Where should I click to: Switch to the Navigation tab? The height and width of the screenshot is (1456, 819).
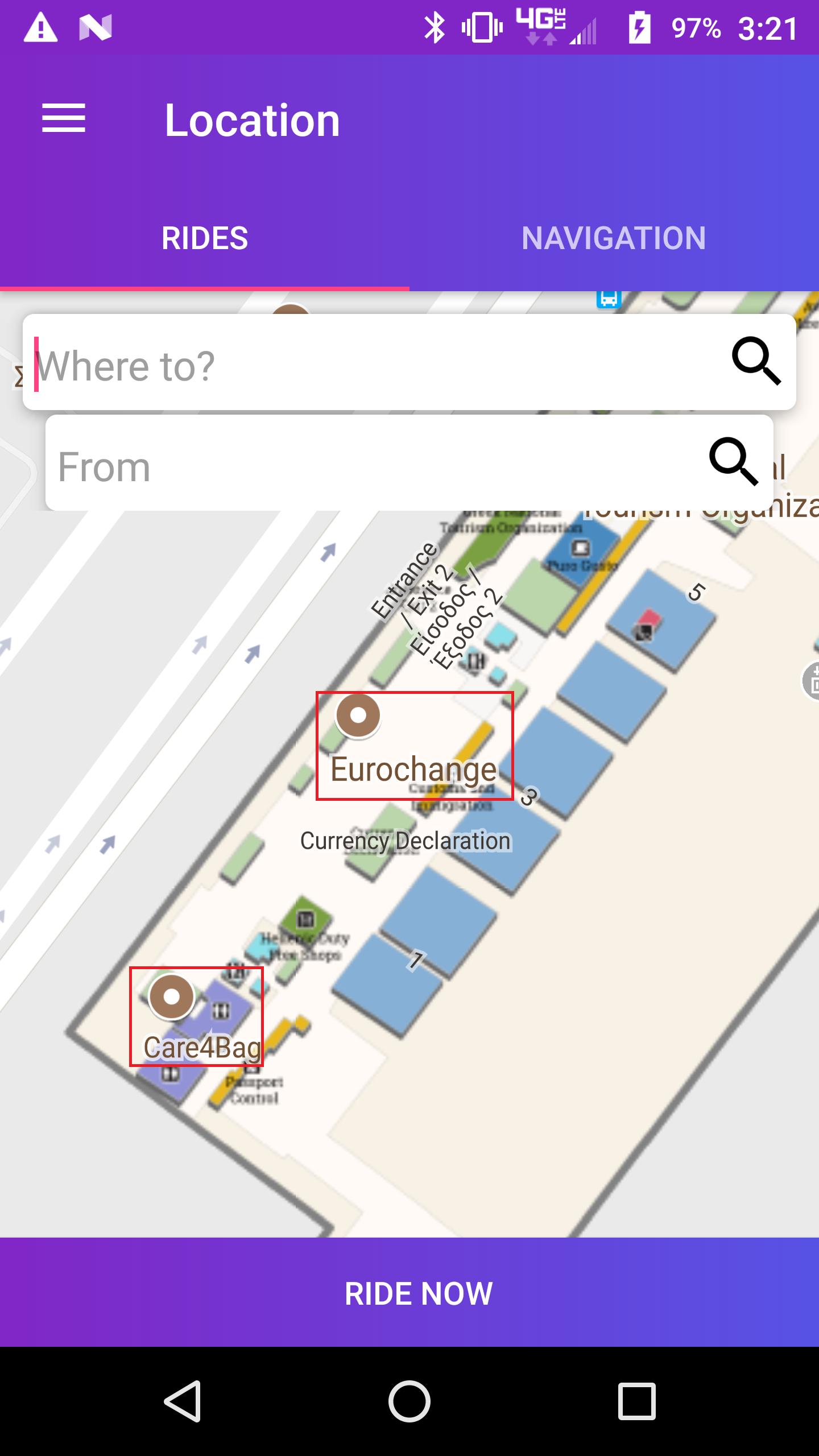point(614,238)
